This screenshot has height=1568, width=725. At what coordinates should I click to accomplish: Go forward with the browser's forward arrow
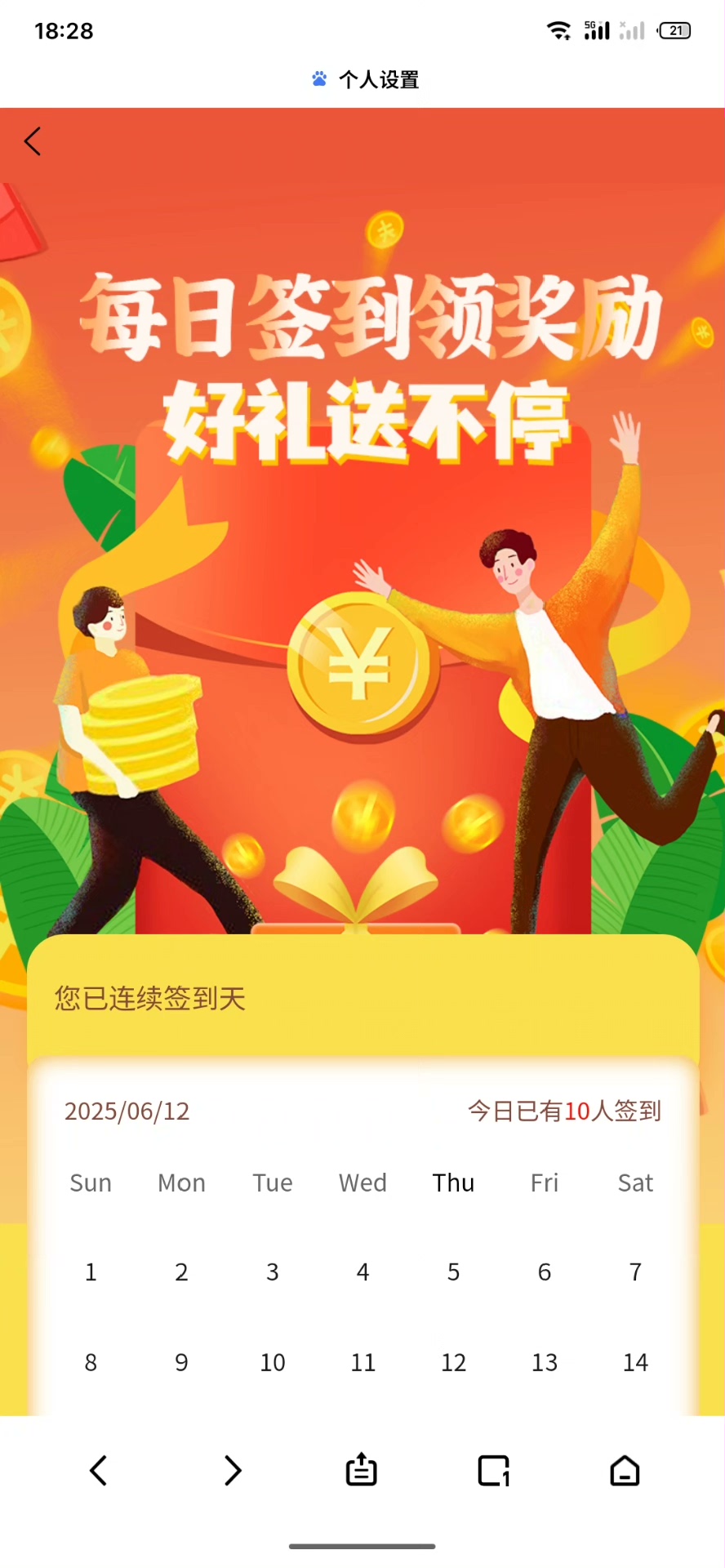point(233,1471)
